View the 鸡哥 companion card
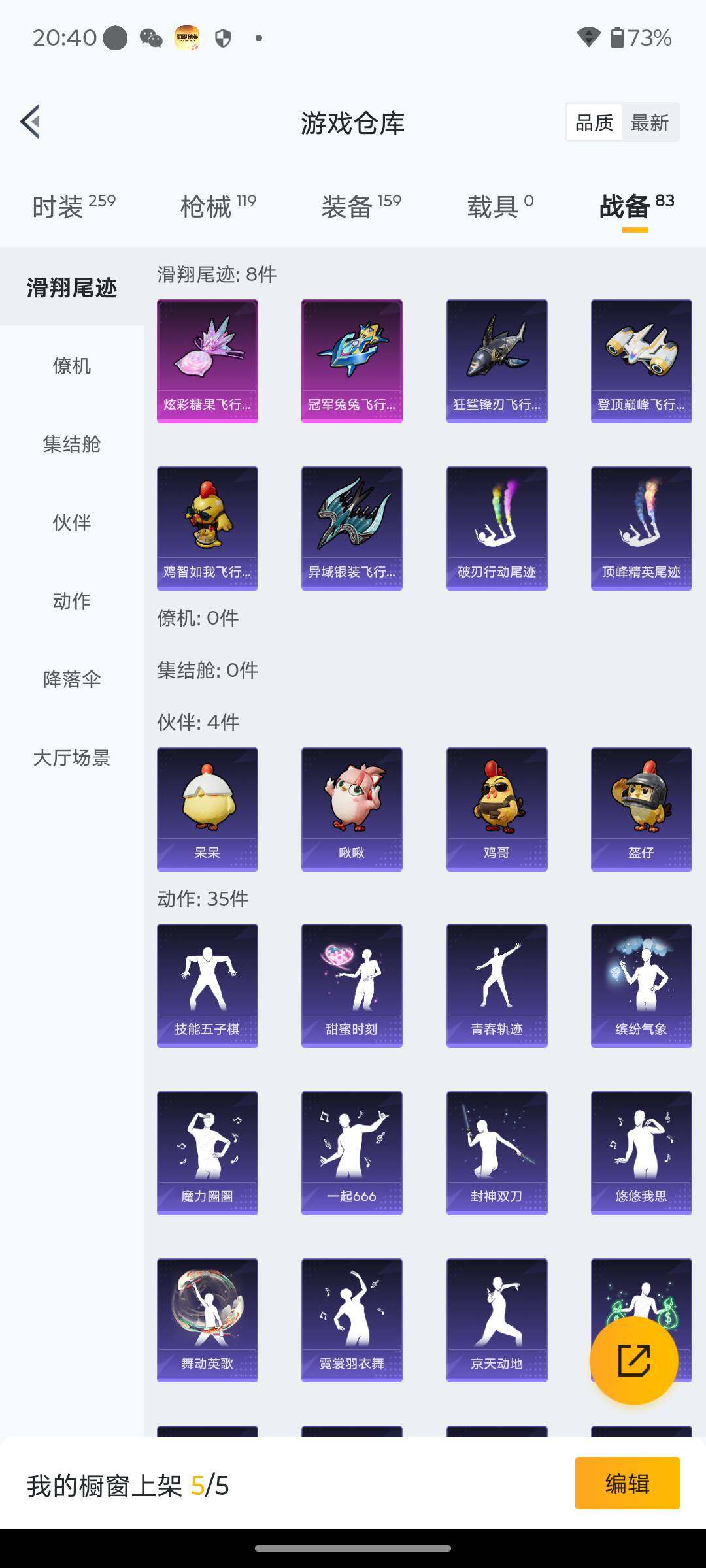Image resolution: width=706 pixels, height=1568 pixels. [x=497, y=809]
